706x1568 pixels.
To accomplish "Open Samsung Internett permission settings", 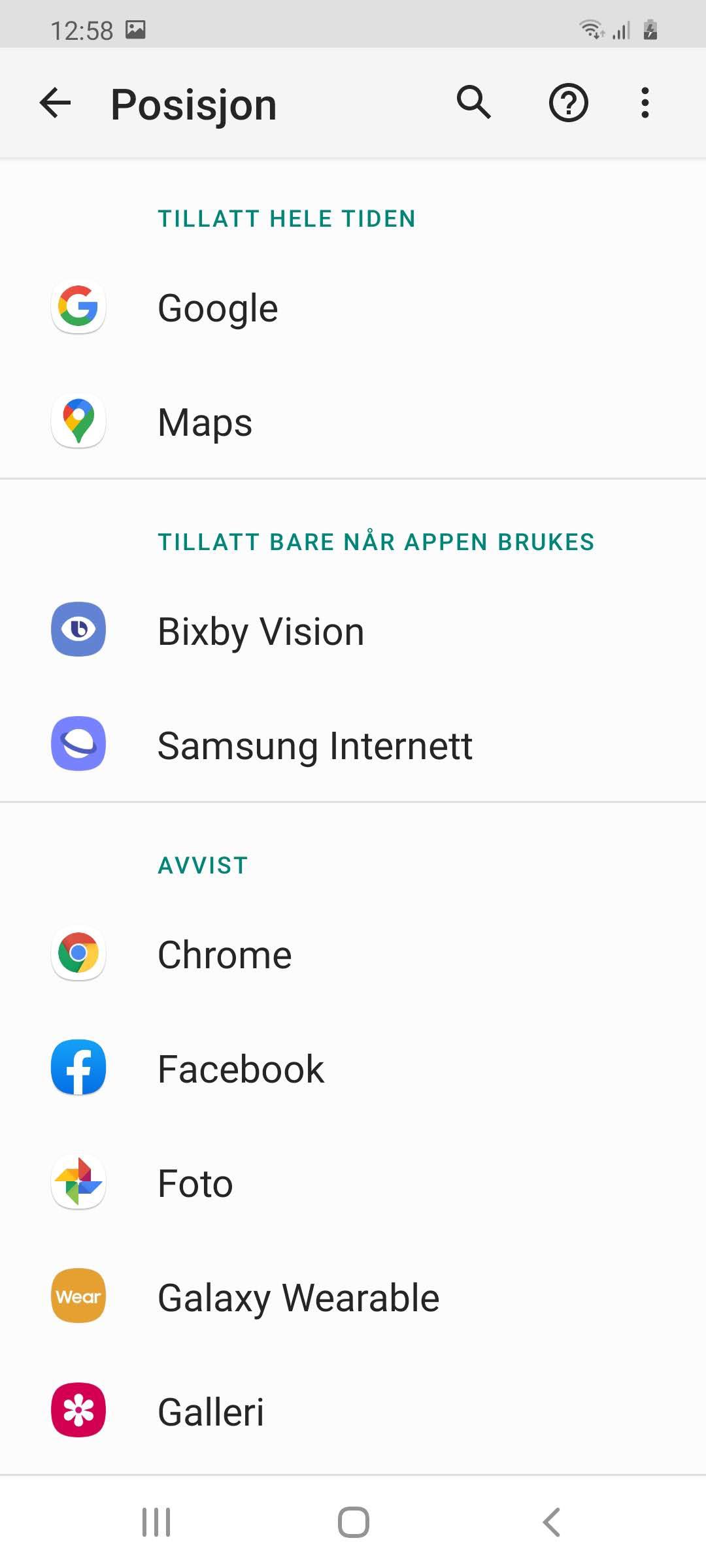I will click(x=353, y=745).
